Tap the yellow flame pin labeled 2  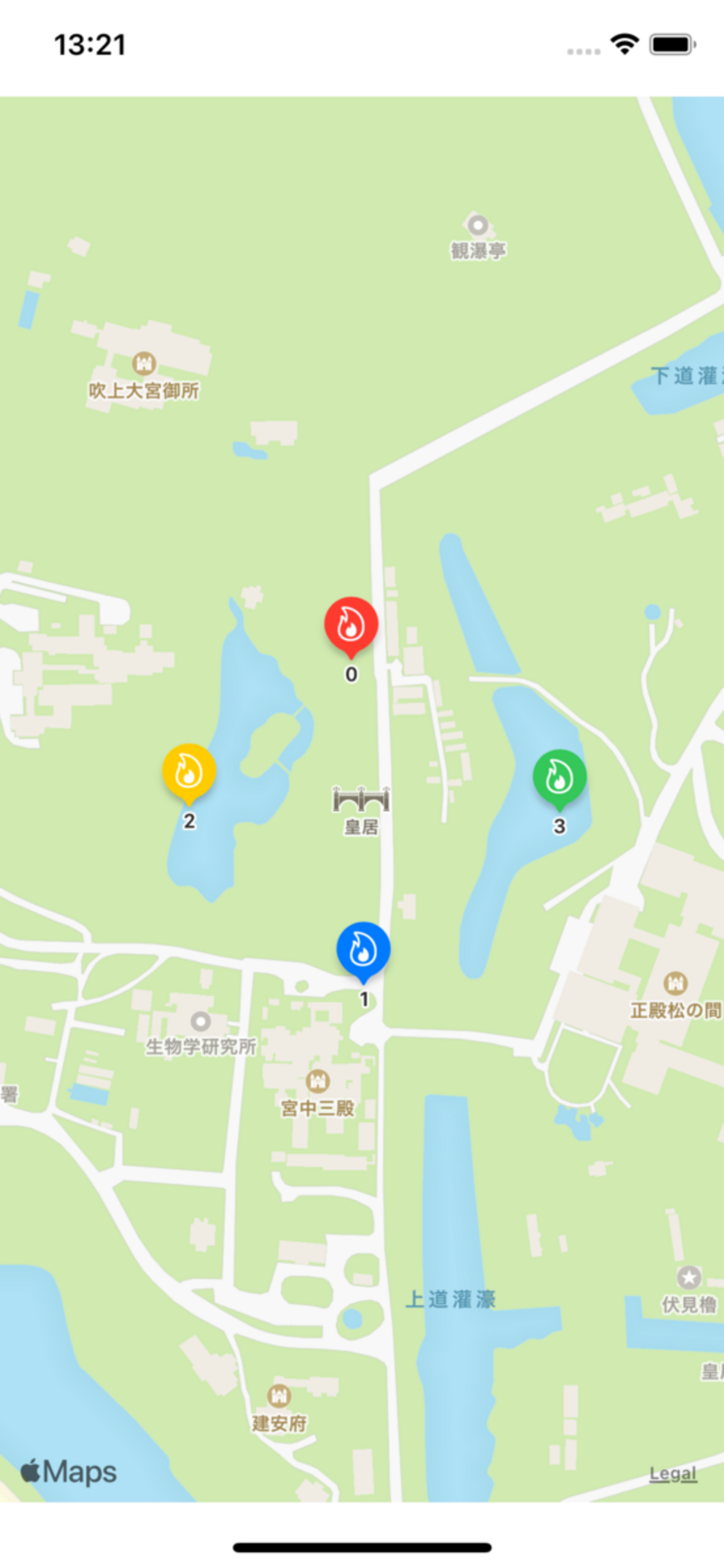(x=189, y=771)
